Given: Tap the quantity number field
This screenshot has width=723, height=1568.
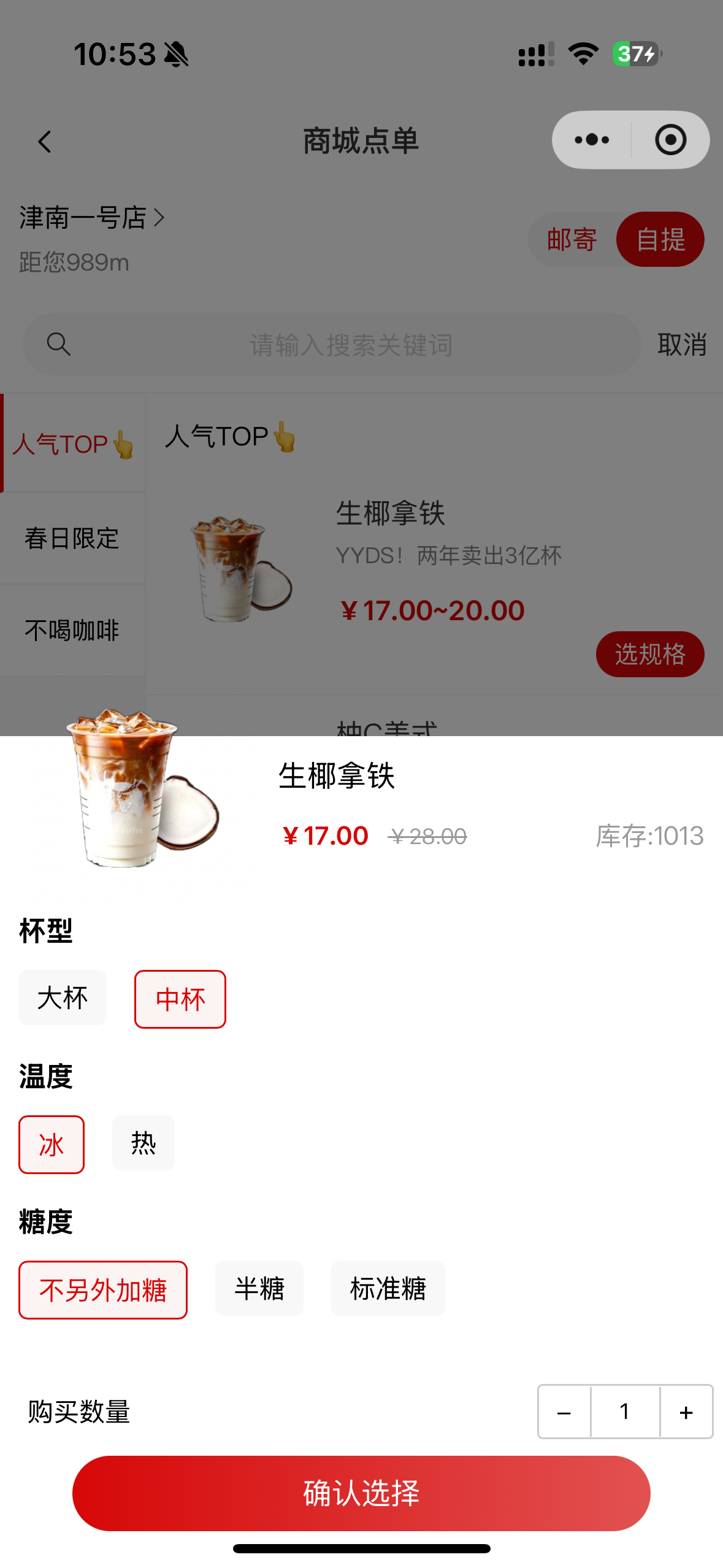Looking at the screenshot, I should (625, 1412).
